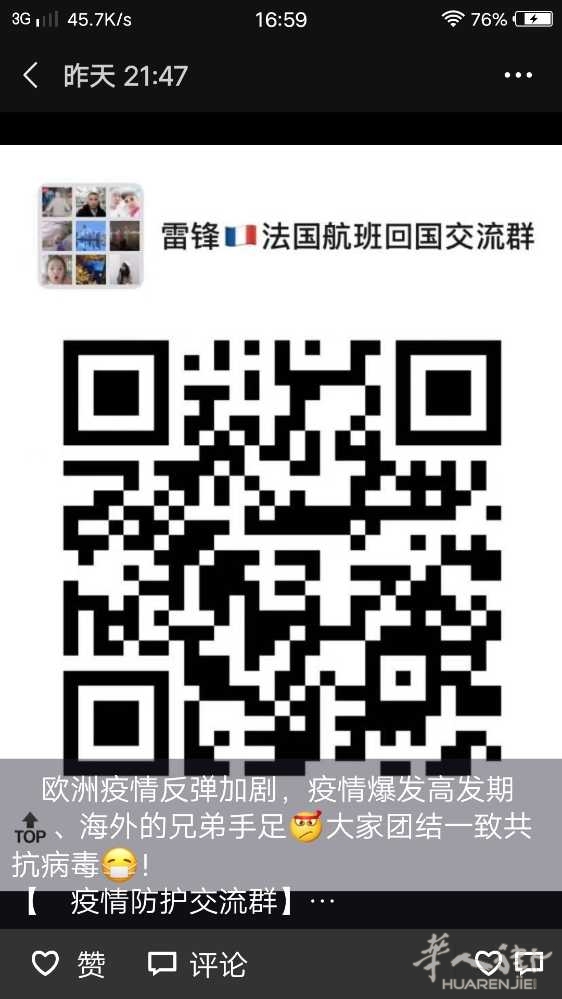Image resolution: width=562 pixels, height=999 pixels.
Task: Open the three-dot overflow menu
Action: point(517,75)
